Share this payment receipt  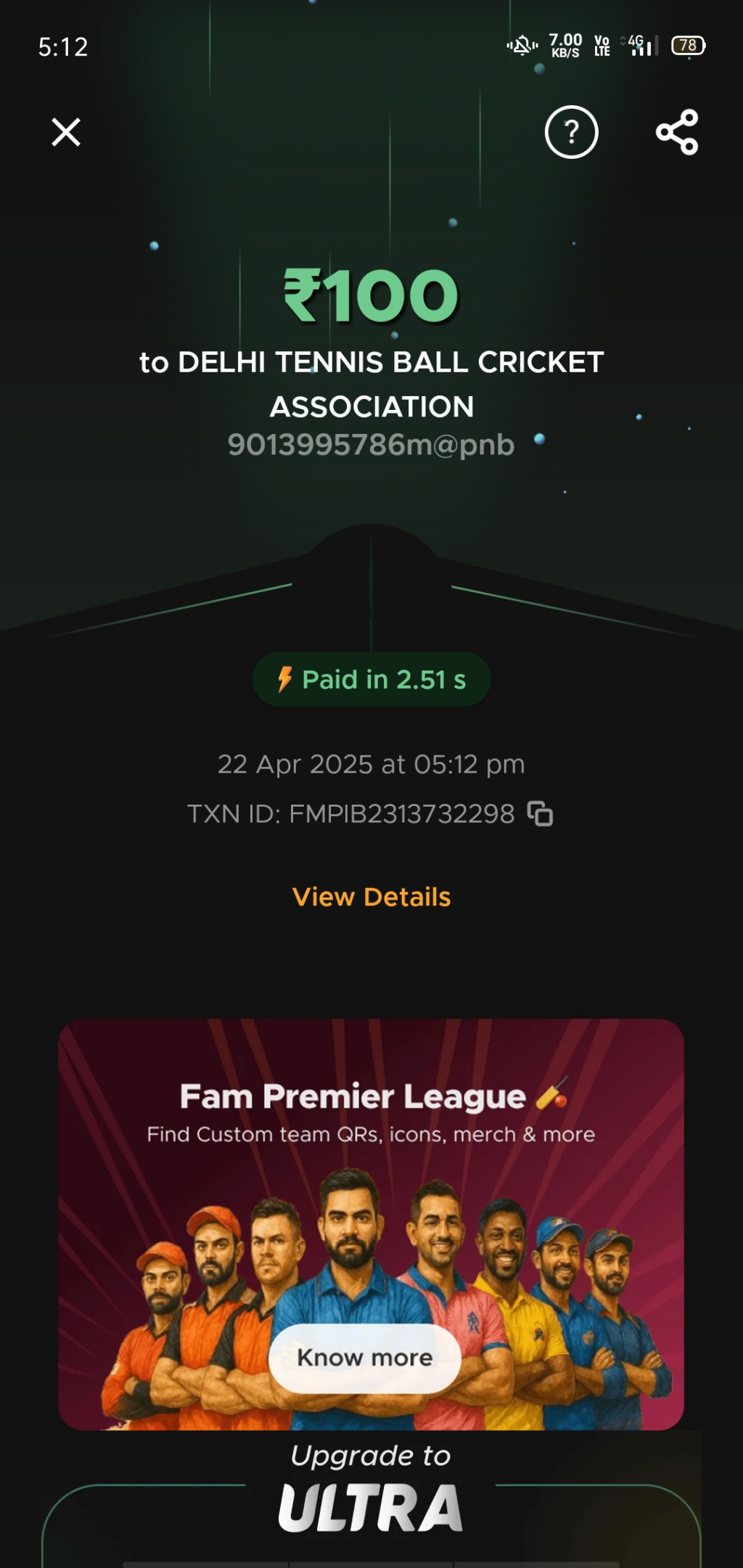pos(677,132)
